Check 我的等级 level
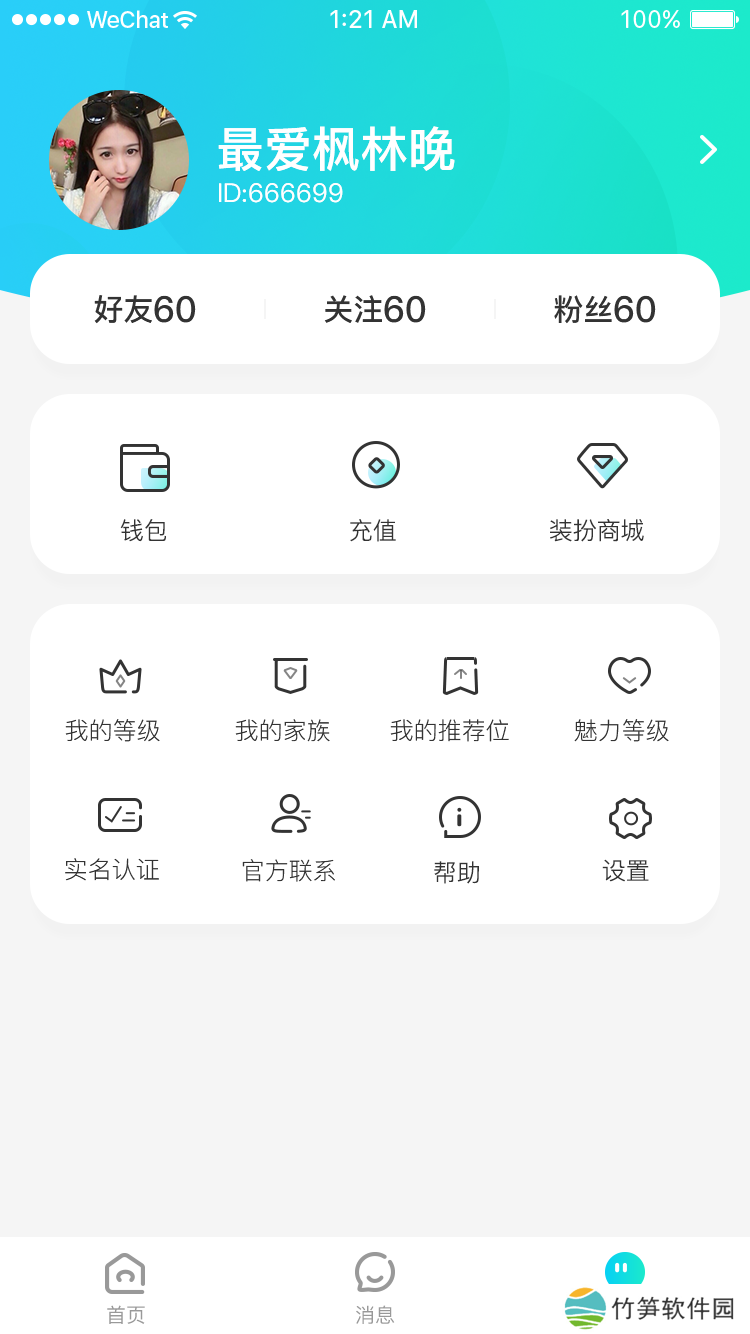Viewport: 750px width, 1334px height. (x=114, y=700)
